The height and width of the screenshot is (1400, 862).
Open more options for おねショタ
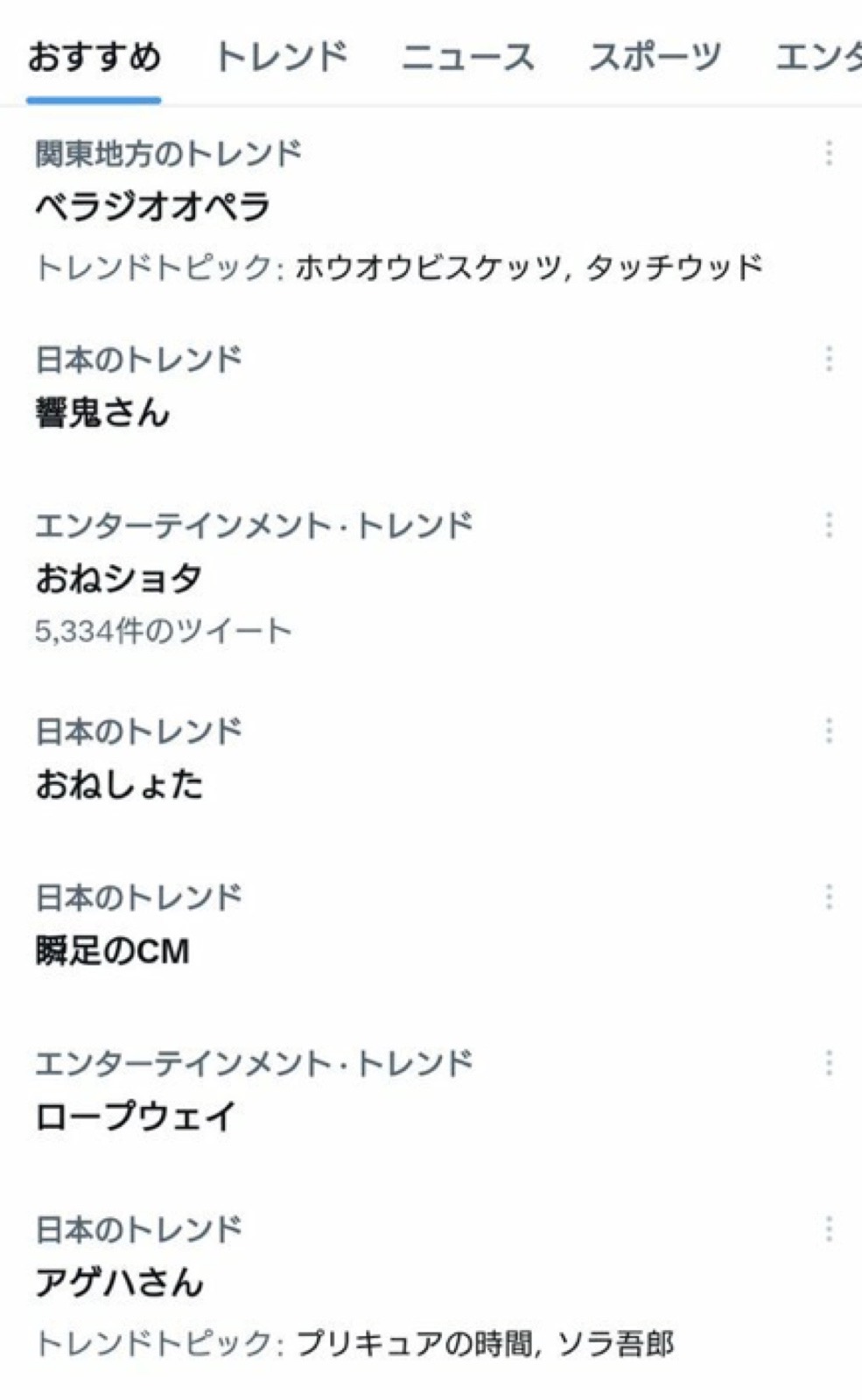click(829, 525)
